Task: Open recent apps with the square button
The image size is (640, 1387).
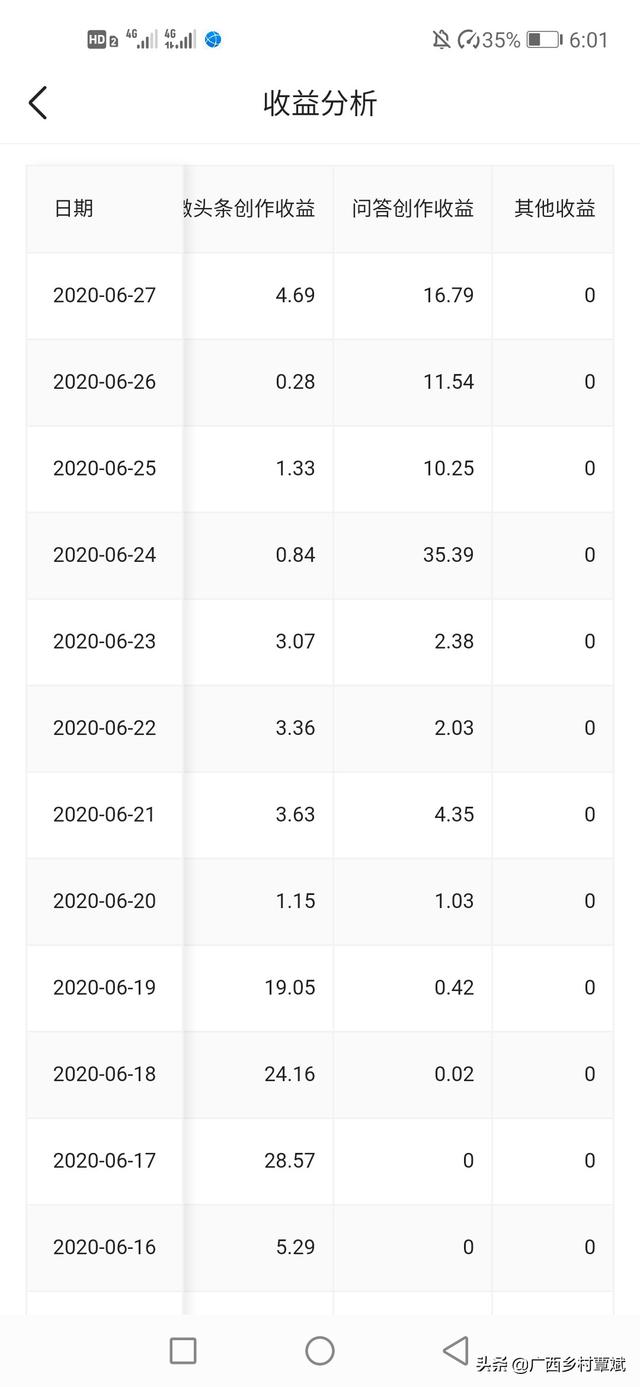Action: click(183, 1351)
